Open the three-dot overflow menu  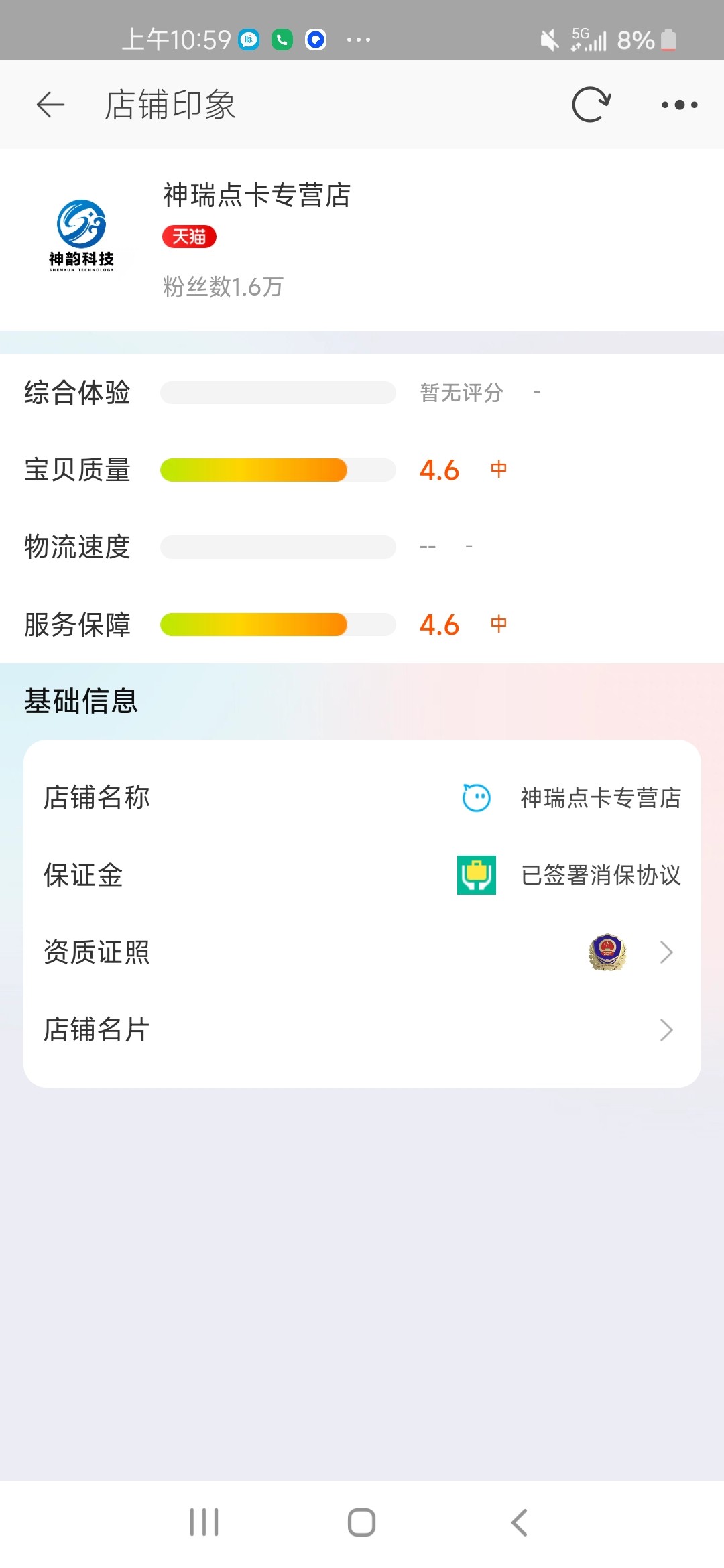679,105
